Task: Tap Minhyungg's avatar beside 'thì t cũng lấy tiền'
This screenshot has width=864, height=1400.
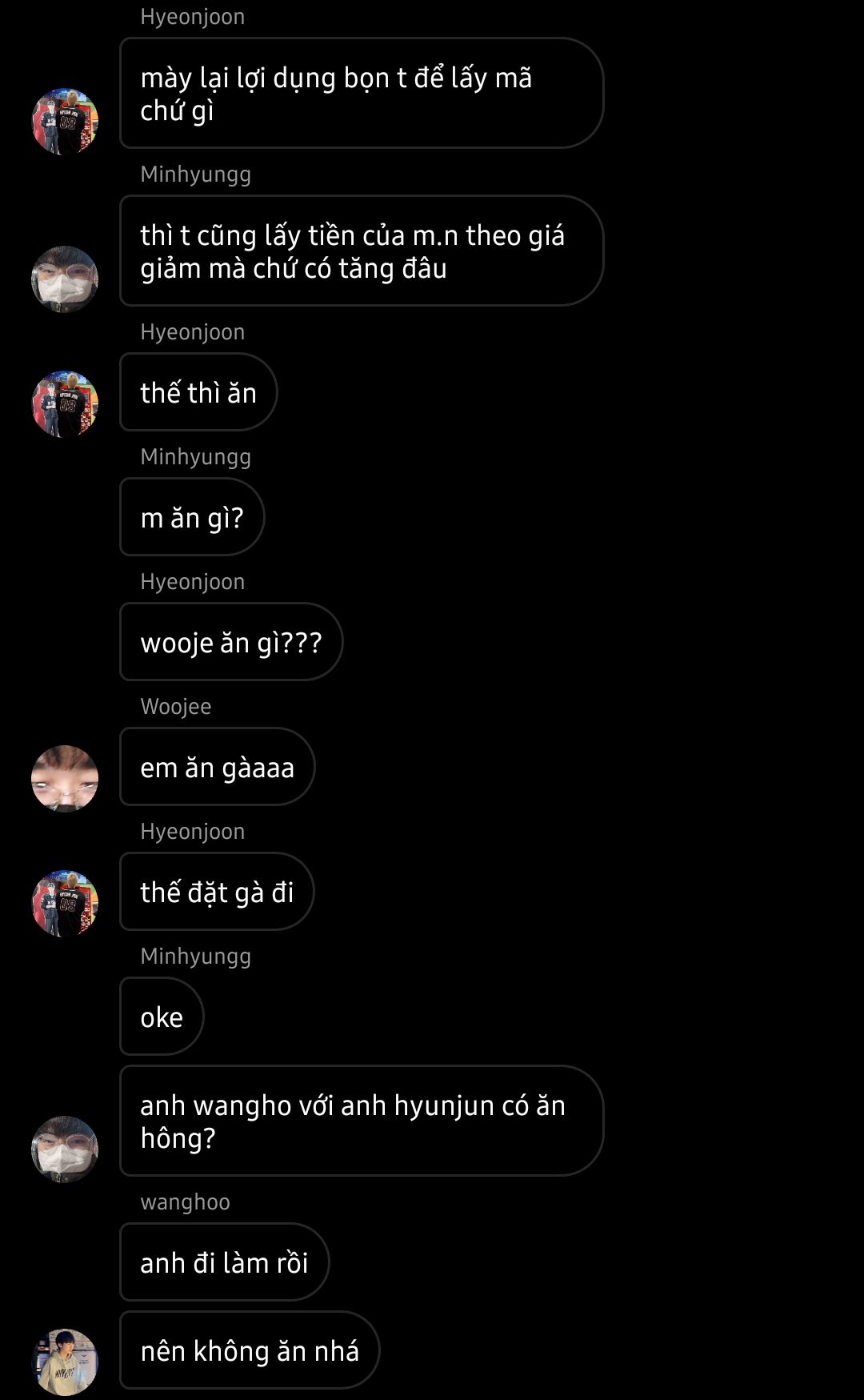Action: (65, 279)
